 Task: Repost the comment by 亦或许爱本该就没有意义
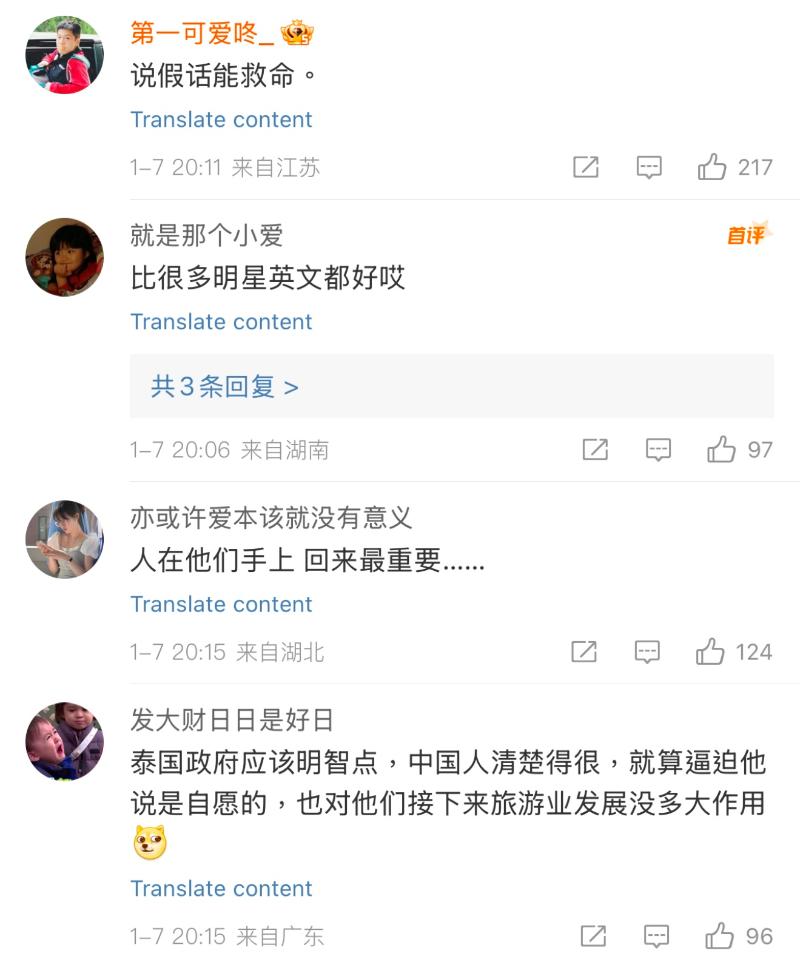pyautogui.click(x=584, y=652)
